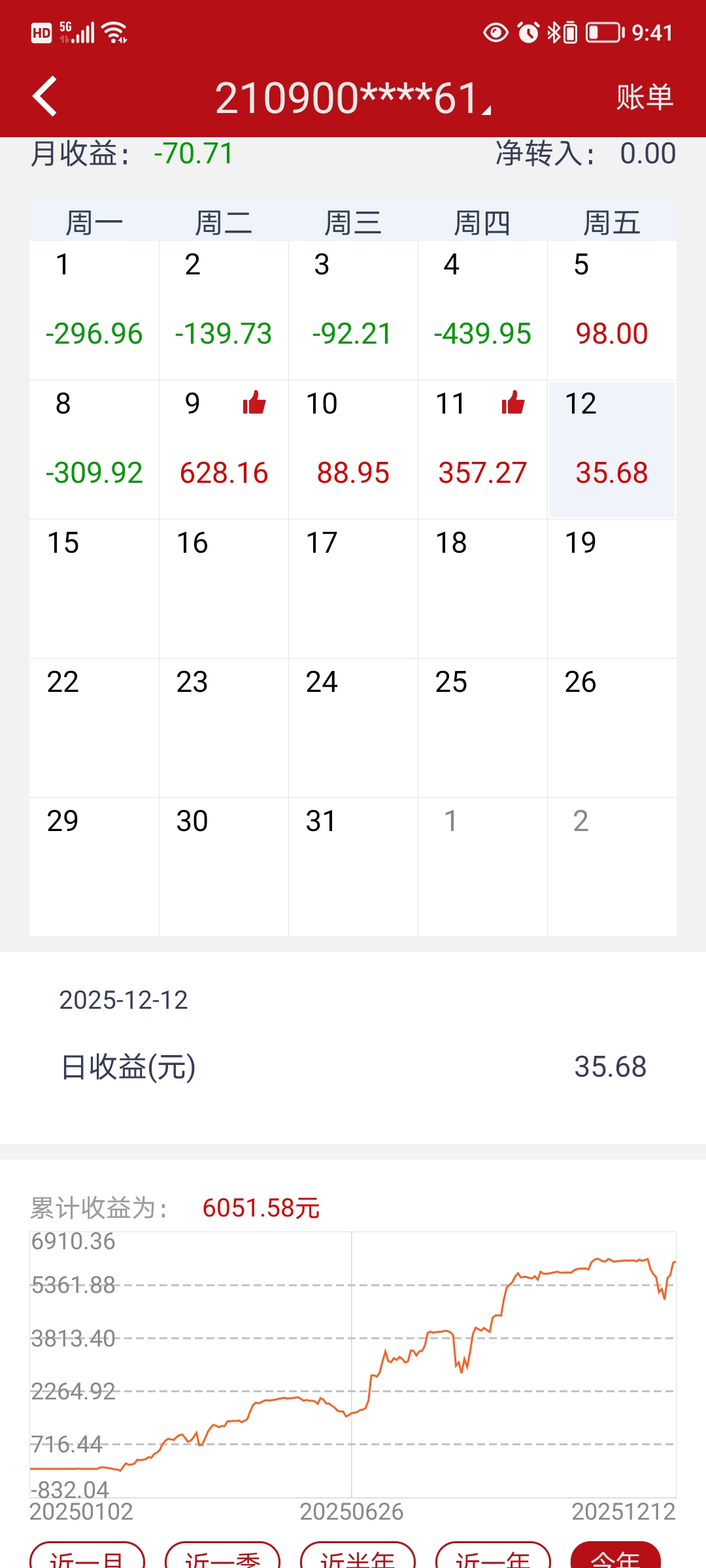
Task: Pick day 10 showing 88.95
Action: coord(353,449)
